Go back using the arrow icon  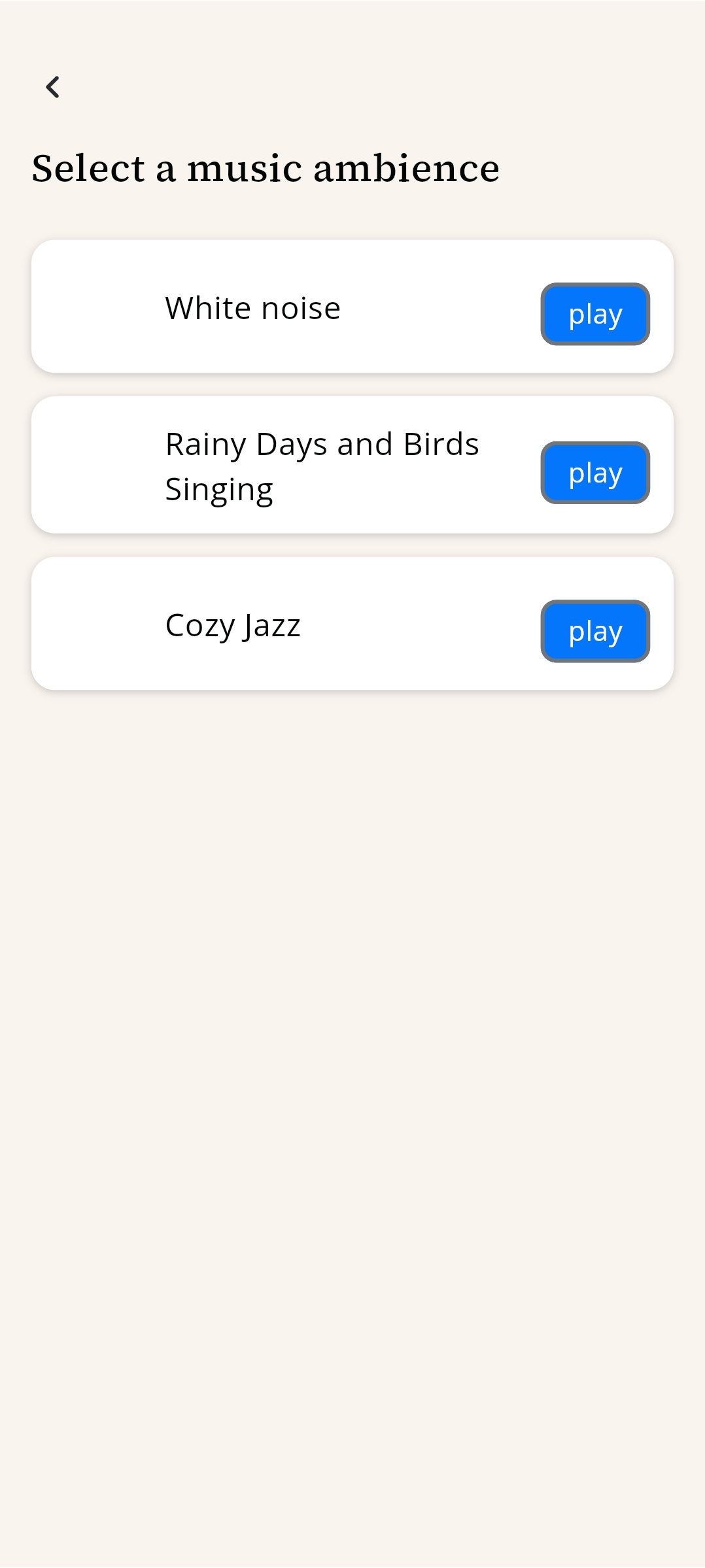(53, 87)
